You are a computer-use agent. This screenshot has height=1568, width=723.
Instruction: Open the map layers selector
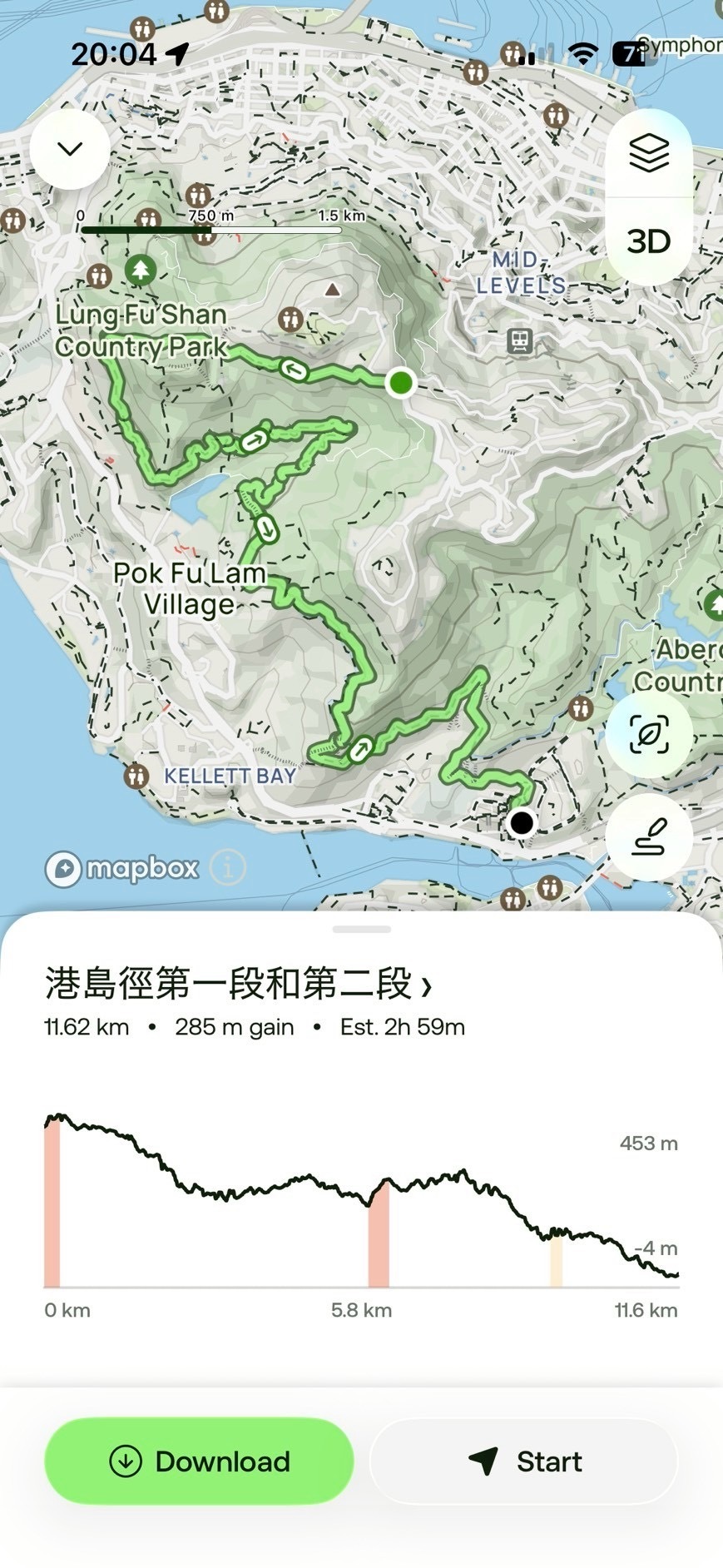[x=648, y=153]
